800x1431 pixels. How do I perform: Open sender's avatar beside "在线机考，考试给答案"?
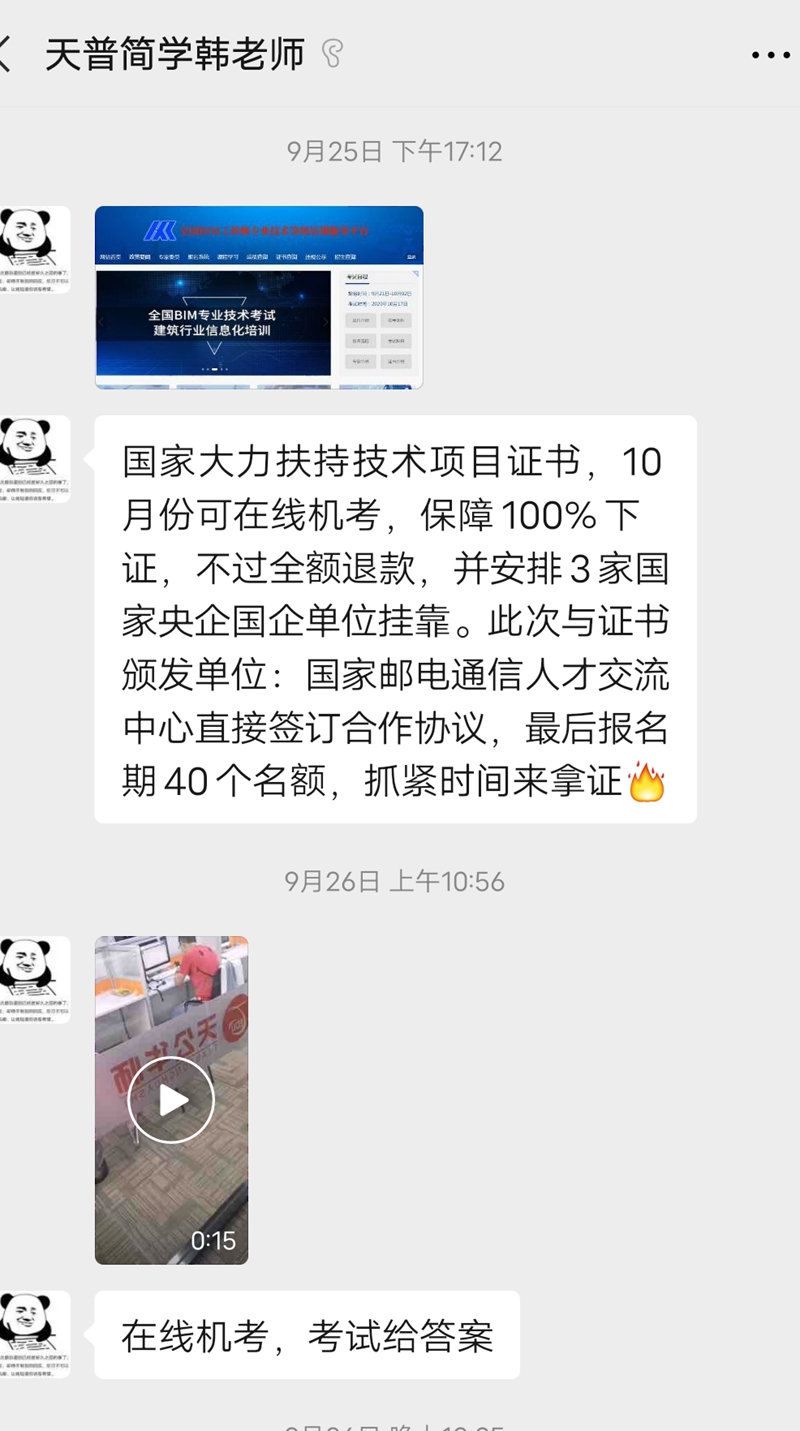click(35, 1334)
